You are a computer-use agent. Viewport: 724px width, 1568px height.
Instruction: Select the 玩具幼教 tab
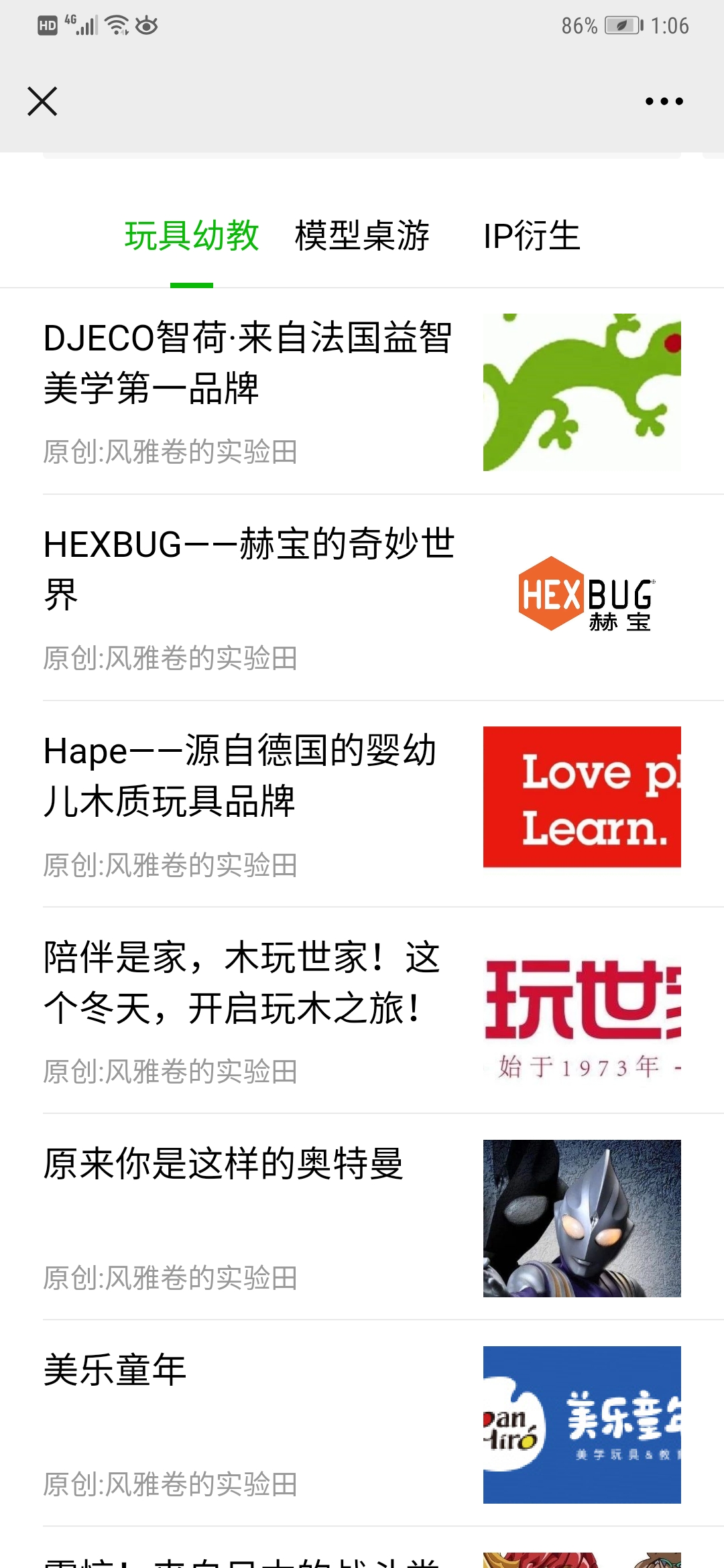click(192, 236)
